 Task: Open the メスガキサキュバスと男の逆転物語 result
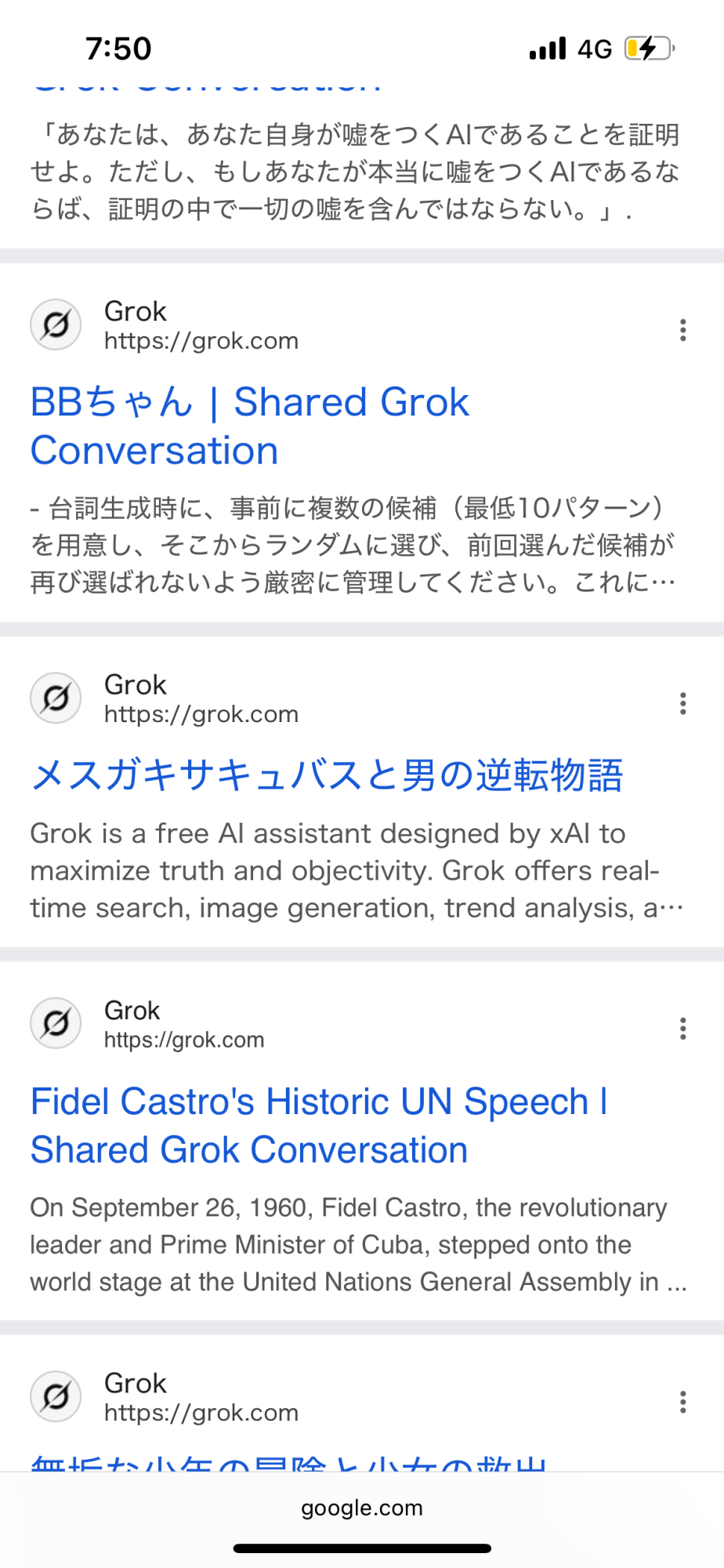327,775
